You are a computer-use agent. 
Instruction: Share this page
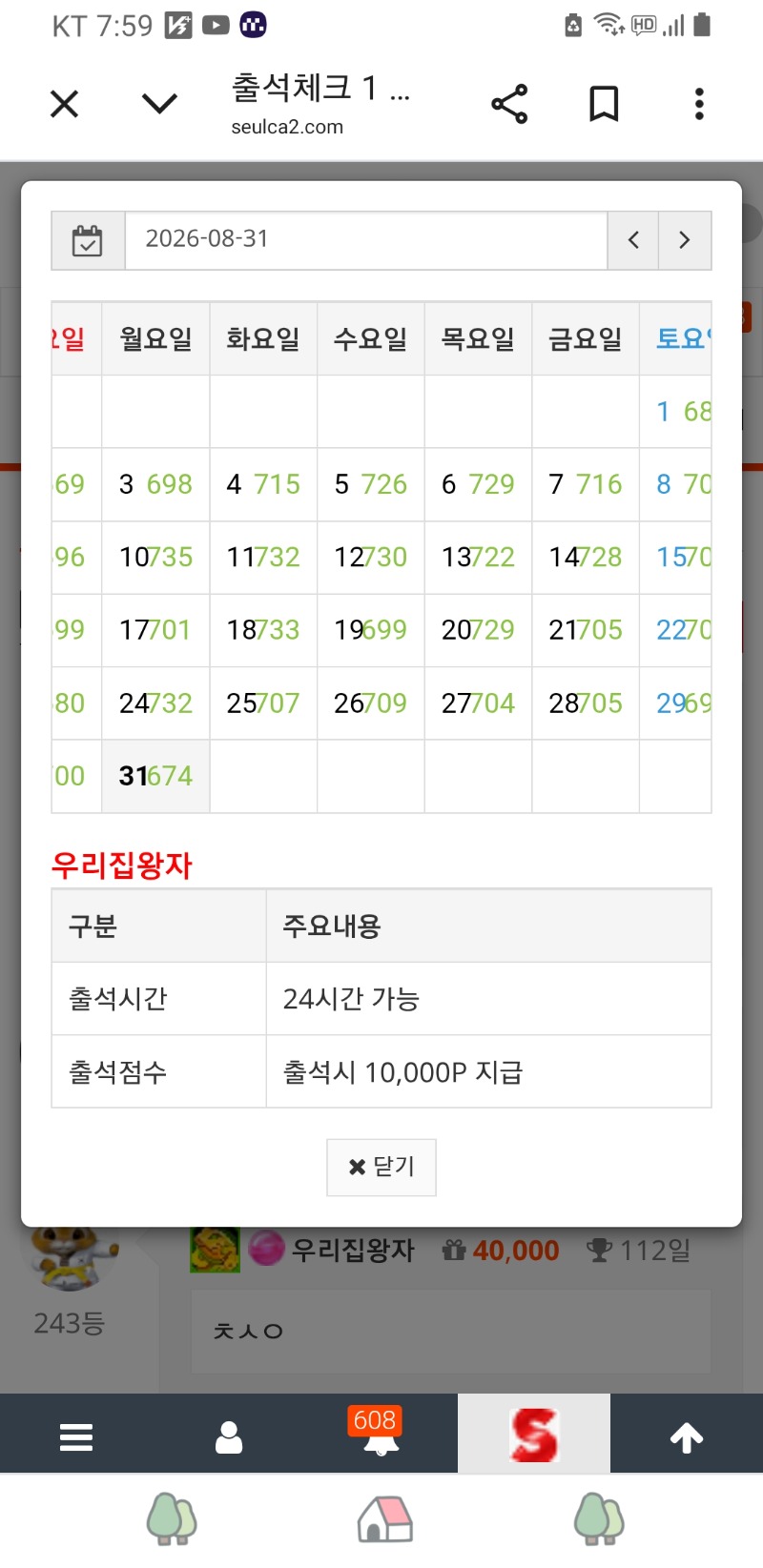click(x=509, y=104)
